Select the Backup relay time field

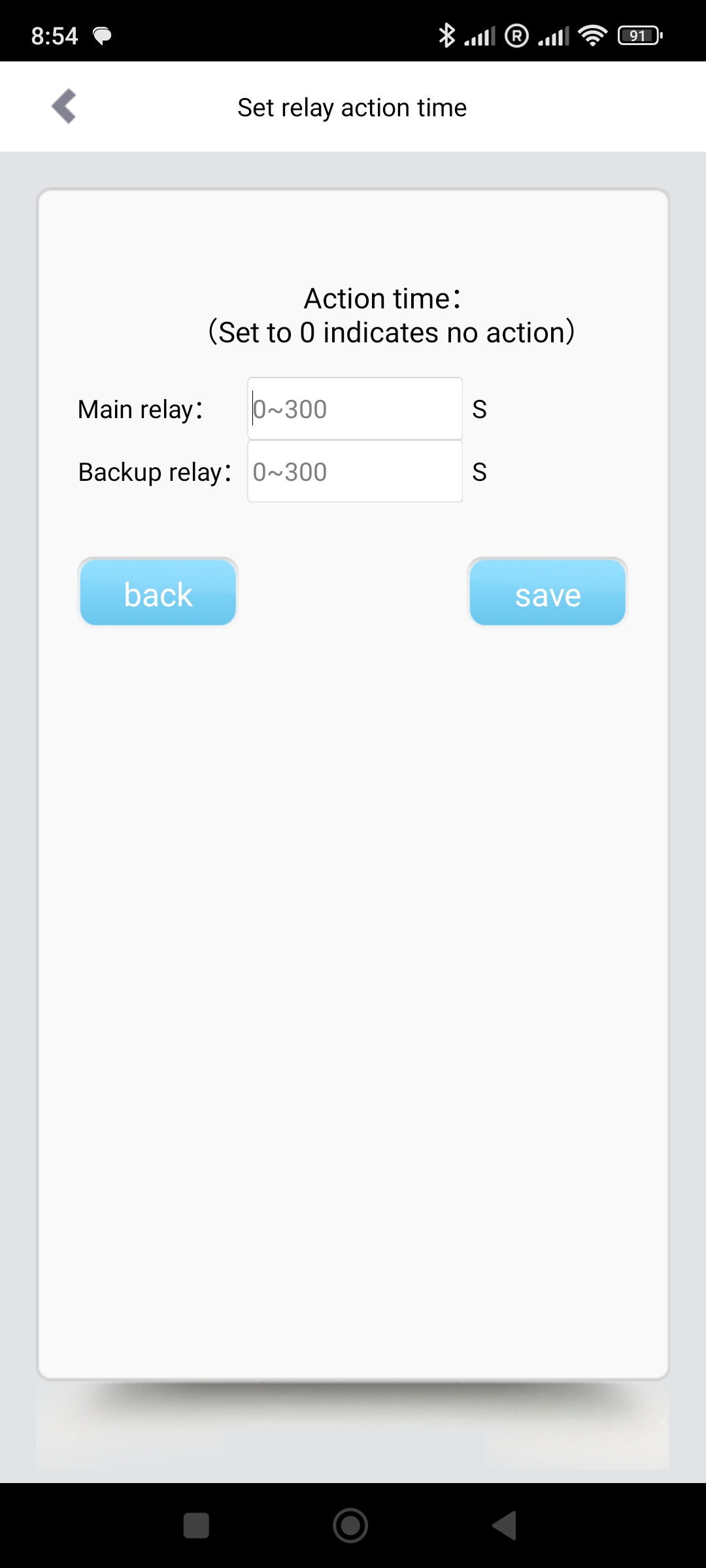pos(354,472)
